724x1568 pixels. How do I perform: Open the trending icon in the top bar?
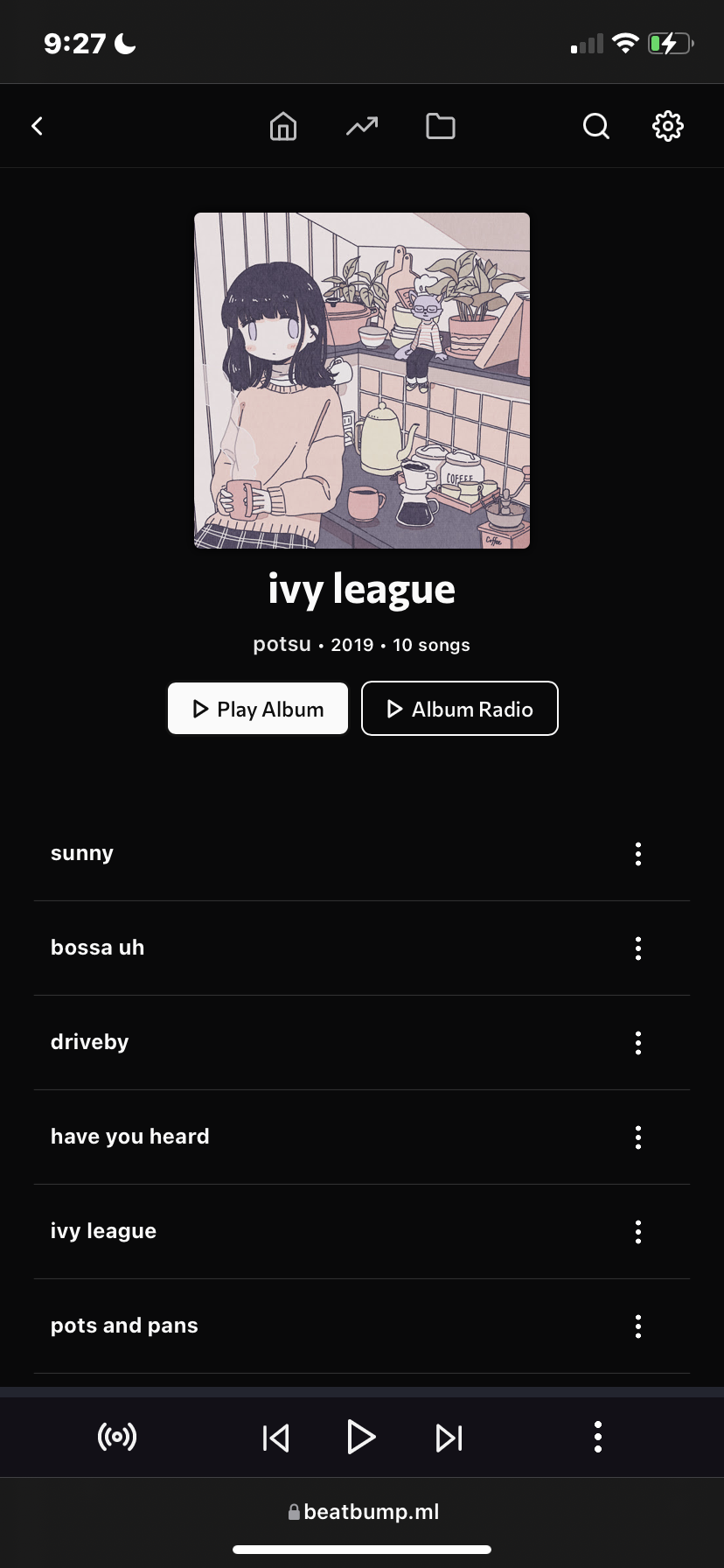click(x=362, y=126)
